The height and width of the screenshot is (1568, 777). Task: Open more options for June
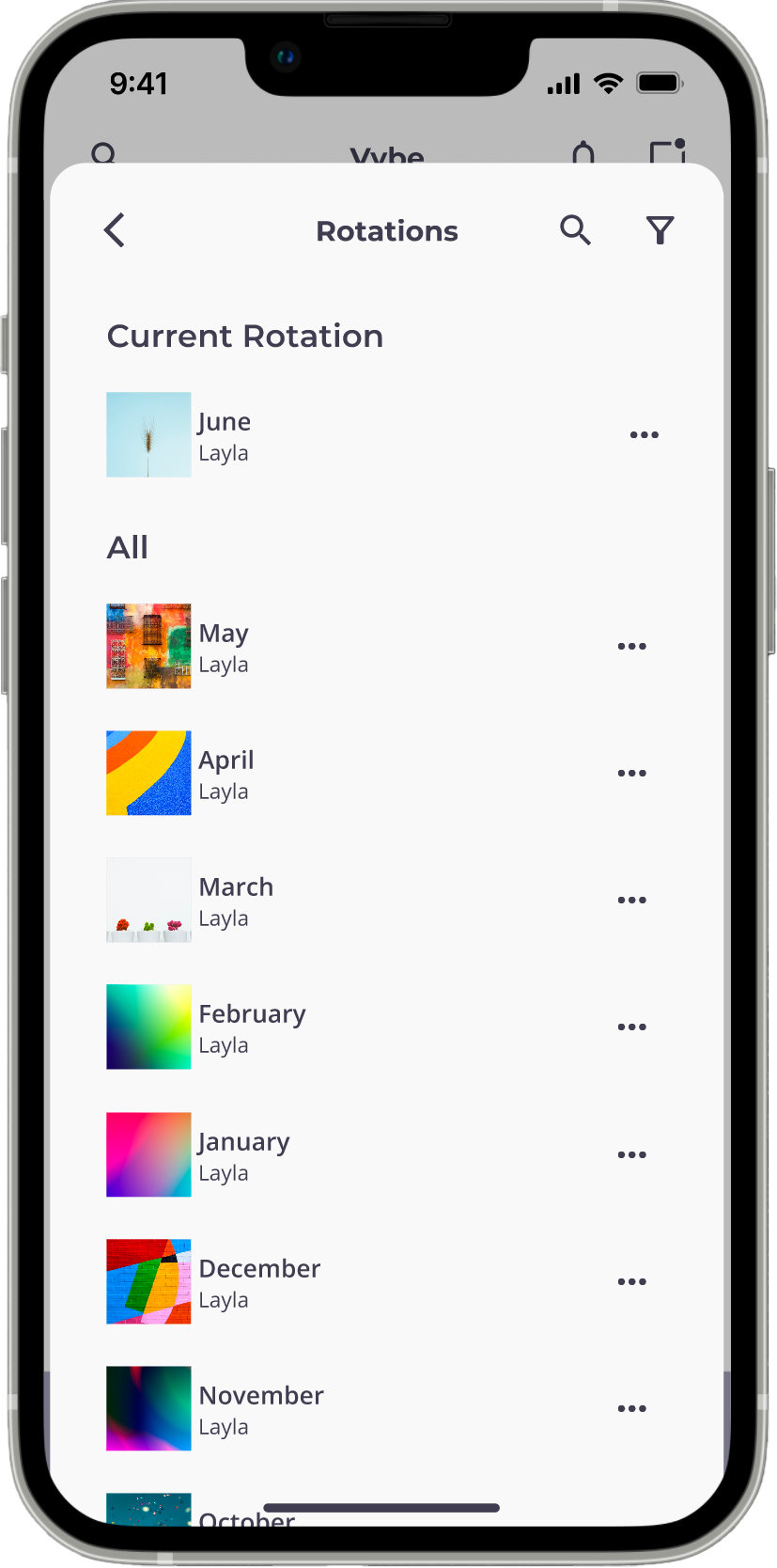point(644,434)
